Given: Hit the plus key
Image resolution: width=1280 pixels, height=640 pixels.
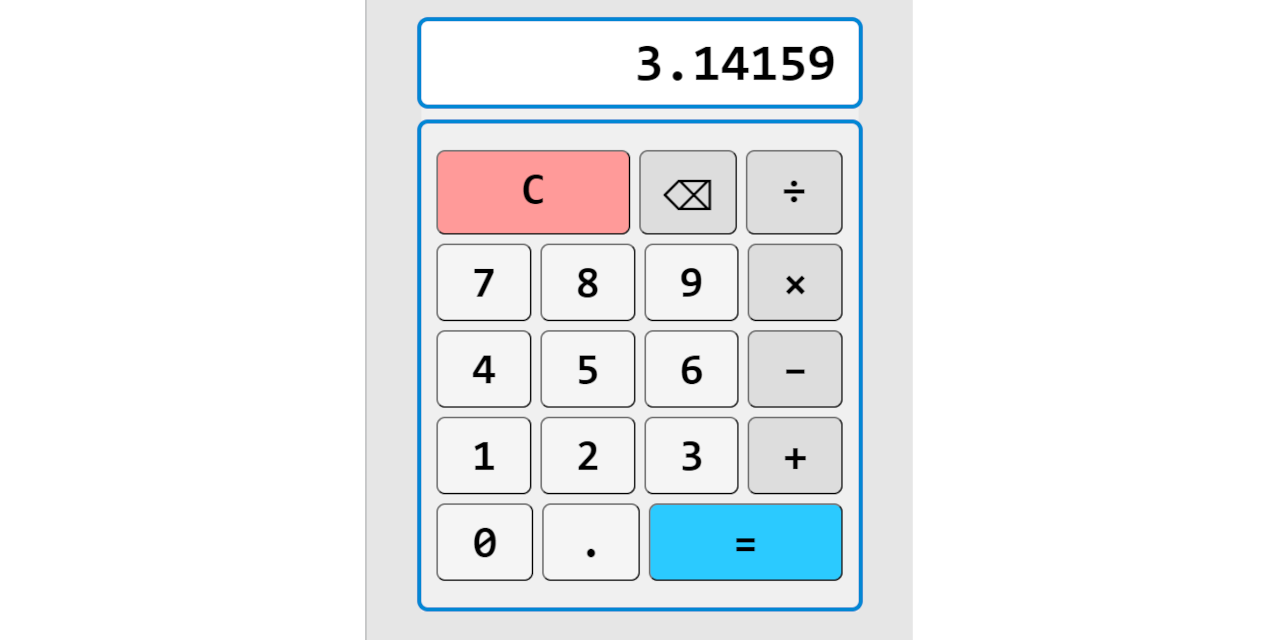Looking at the screenshot, I should pos(794,456).
